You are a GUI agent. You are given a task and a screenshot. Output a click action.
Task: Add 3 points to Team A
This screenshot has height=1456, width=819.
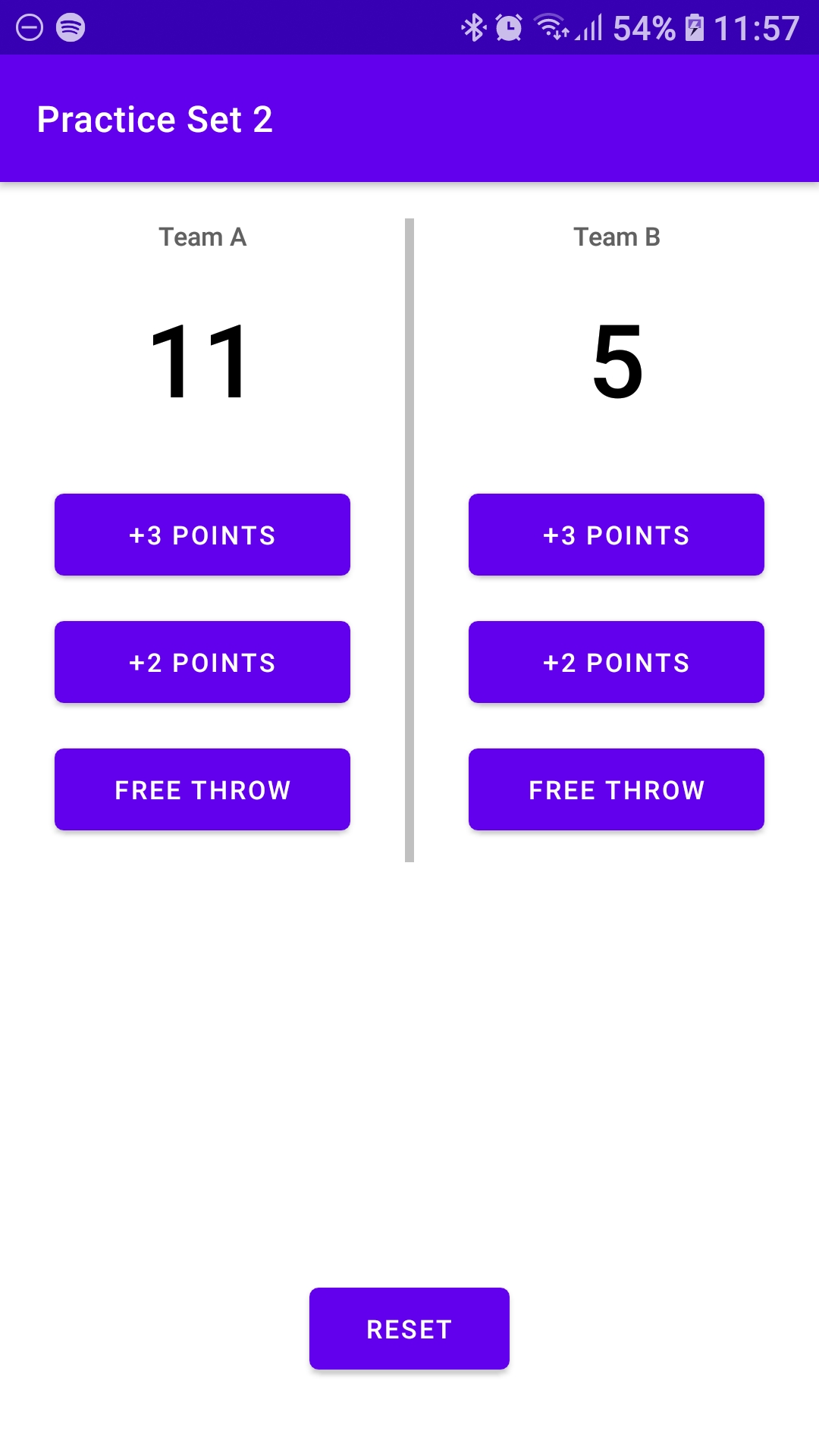click(202, 535)
